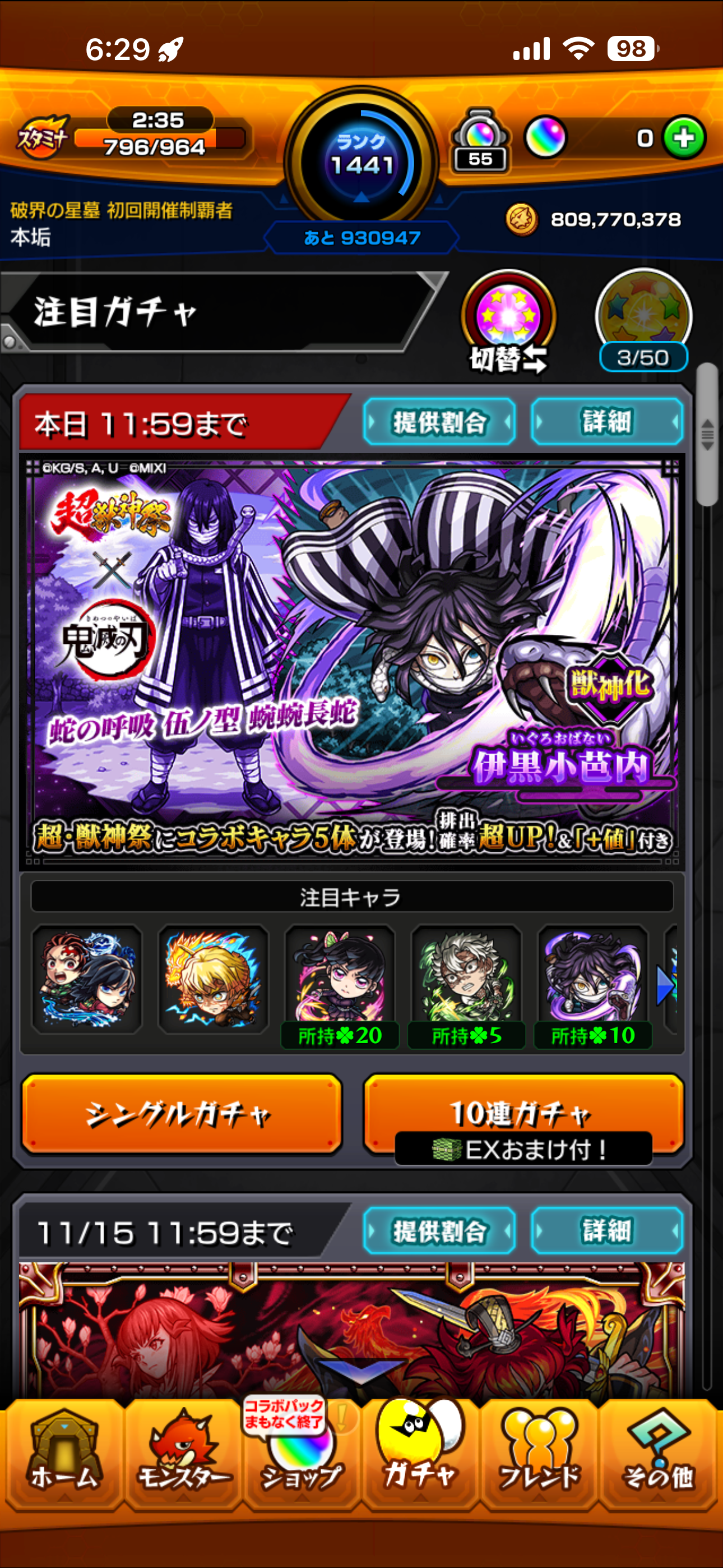Select the Zenitsu featured character icon

pos(213,978)
